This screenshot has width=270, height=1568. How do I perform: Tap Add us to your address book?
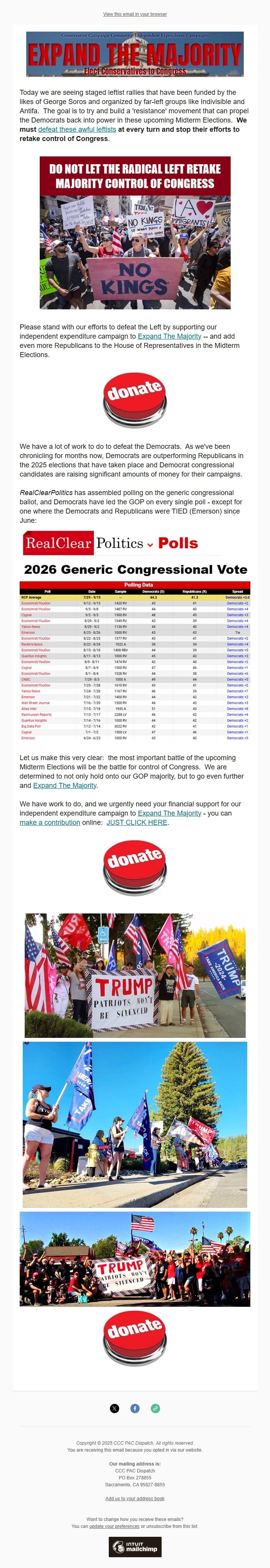[135, 1498]
